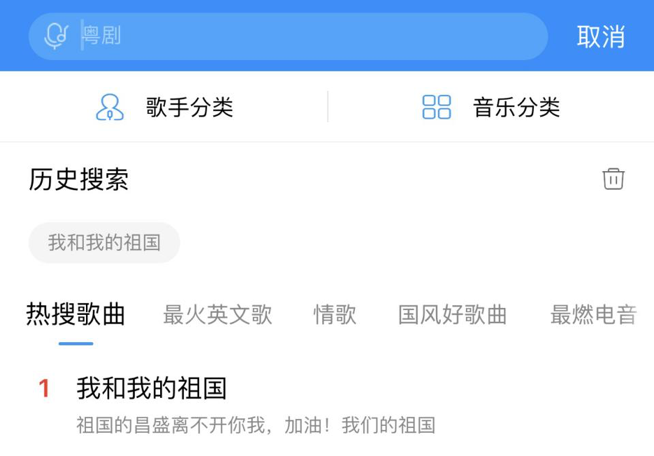Switch to the 热搜歌曲 tab
This screenshot has width=654, height=456.
(76, 315)
